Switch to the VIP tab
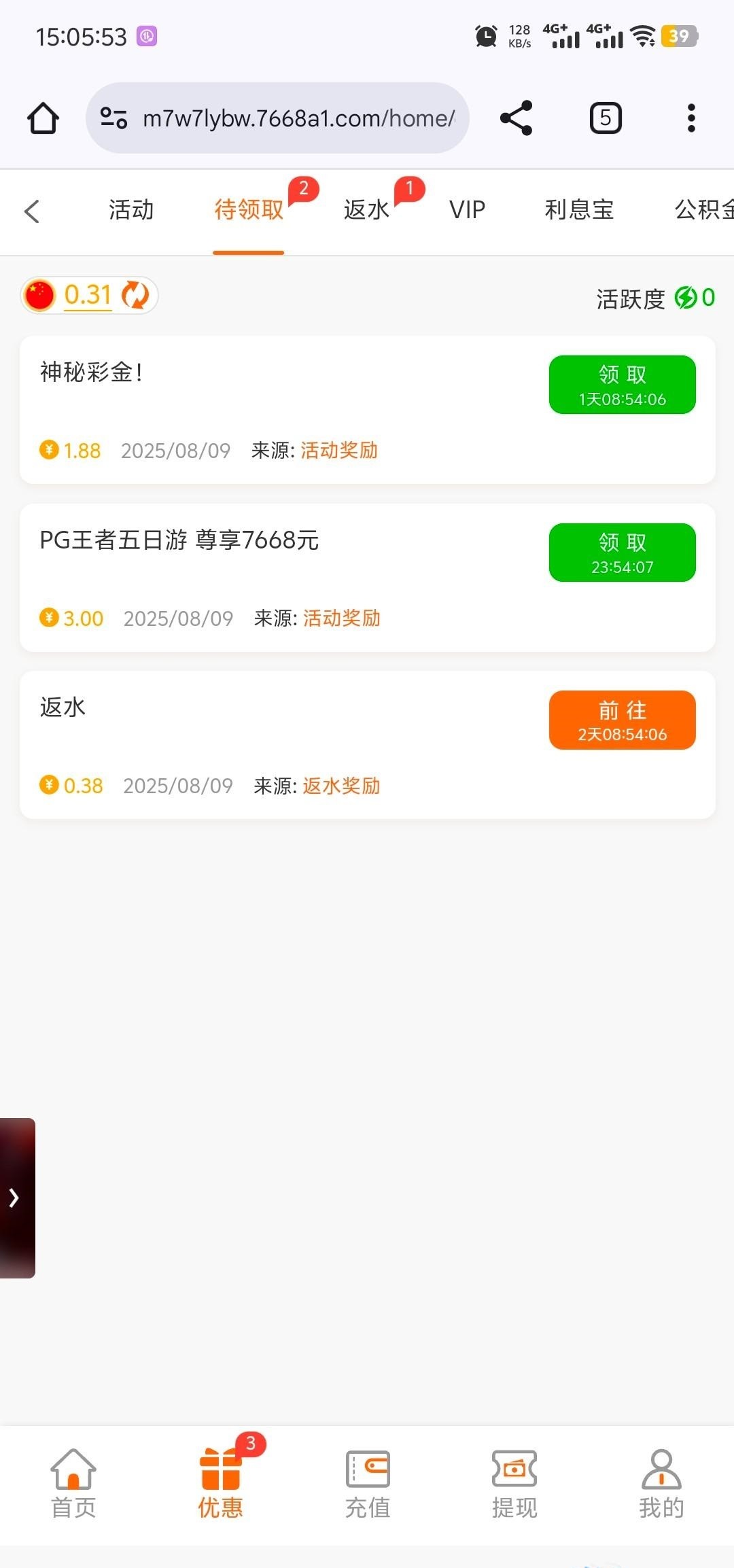This screenshot has width=734, height=1568. [x=467, y=210]
